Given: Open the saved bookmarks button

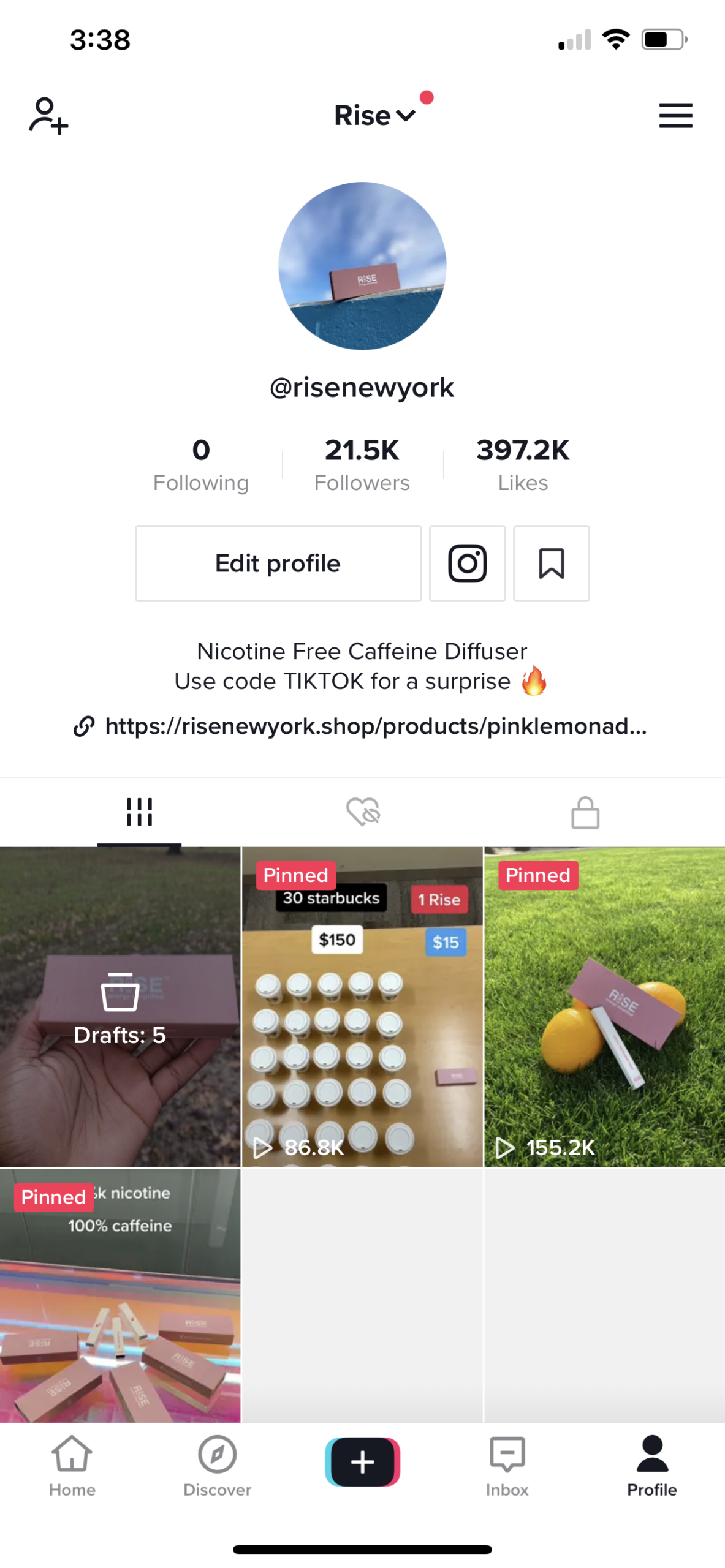Looking at the screenshot, I should [551, 563].
